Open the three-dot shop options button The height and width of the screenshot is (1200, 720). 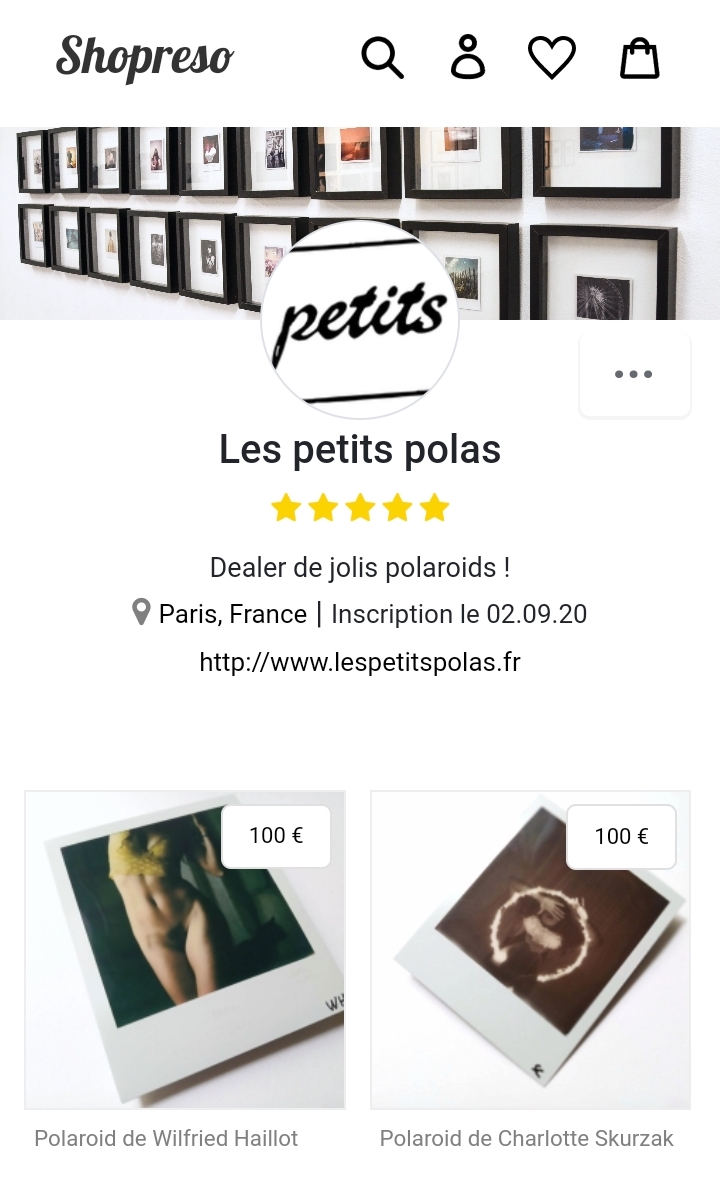pos(634,375)
